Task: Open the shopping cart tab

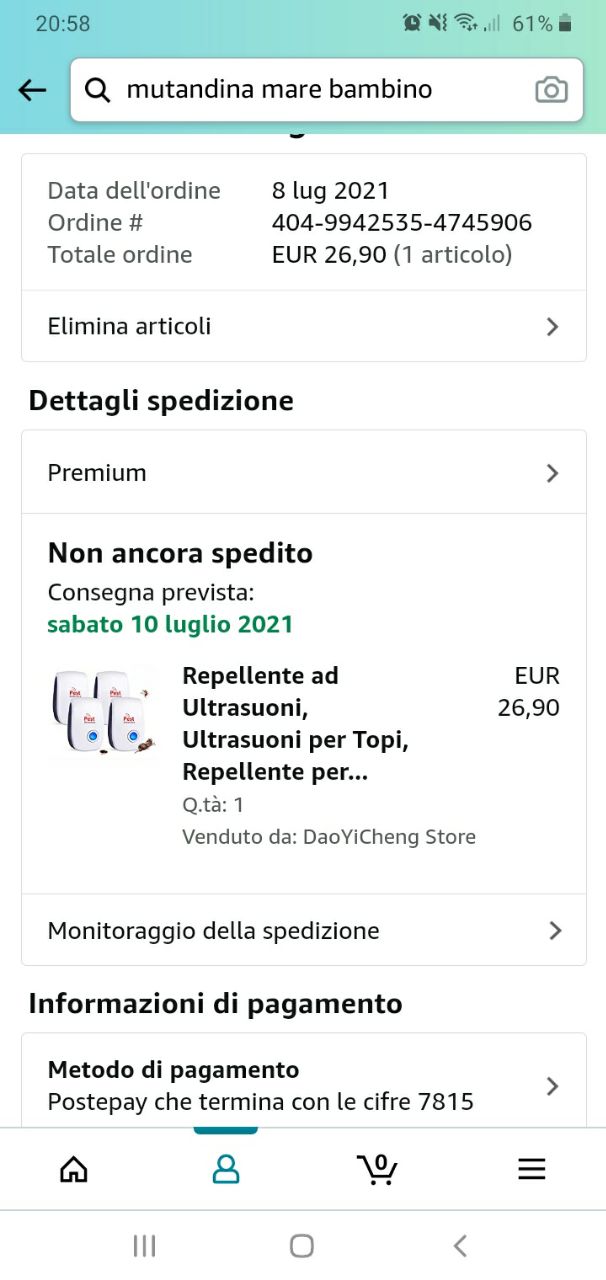Action: pos(377,1169)
